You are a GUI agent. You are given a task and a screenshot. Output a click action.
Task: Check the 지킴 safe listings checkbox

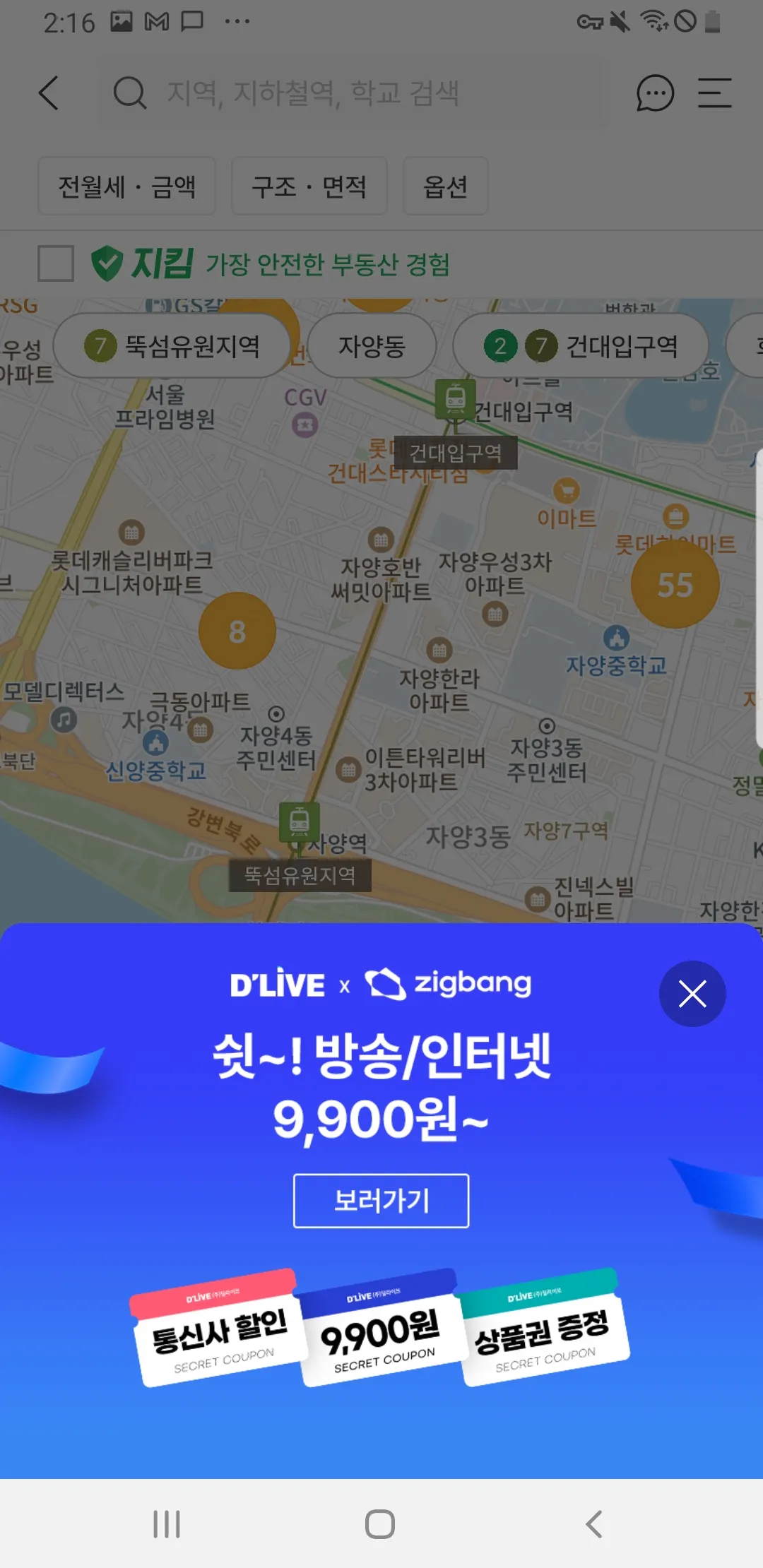point(56,263)
